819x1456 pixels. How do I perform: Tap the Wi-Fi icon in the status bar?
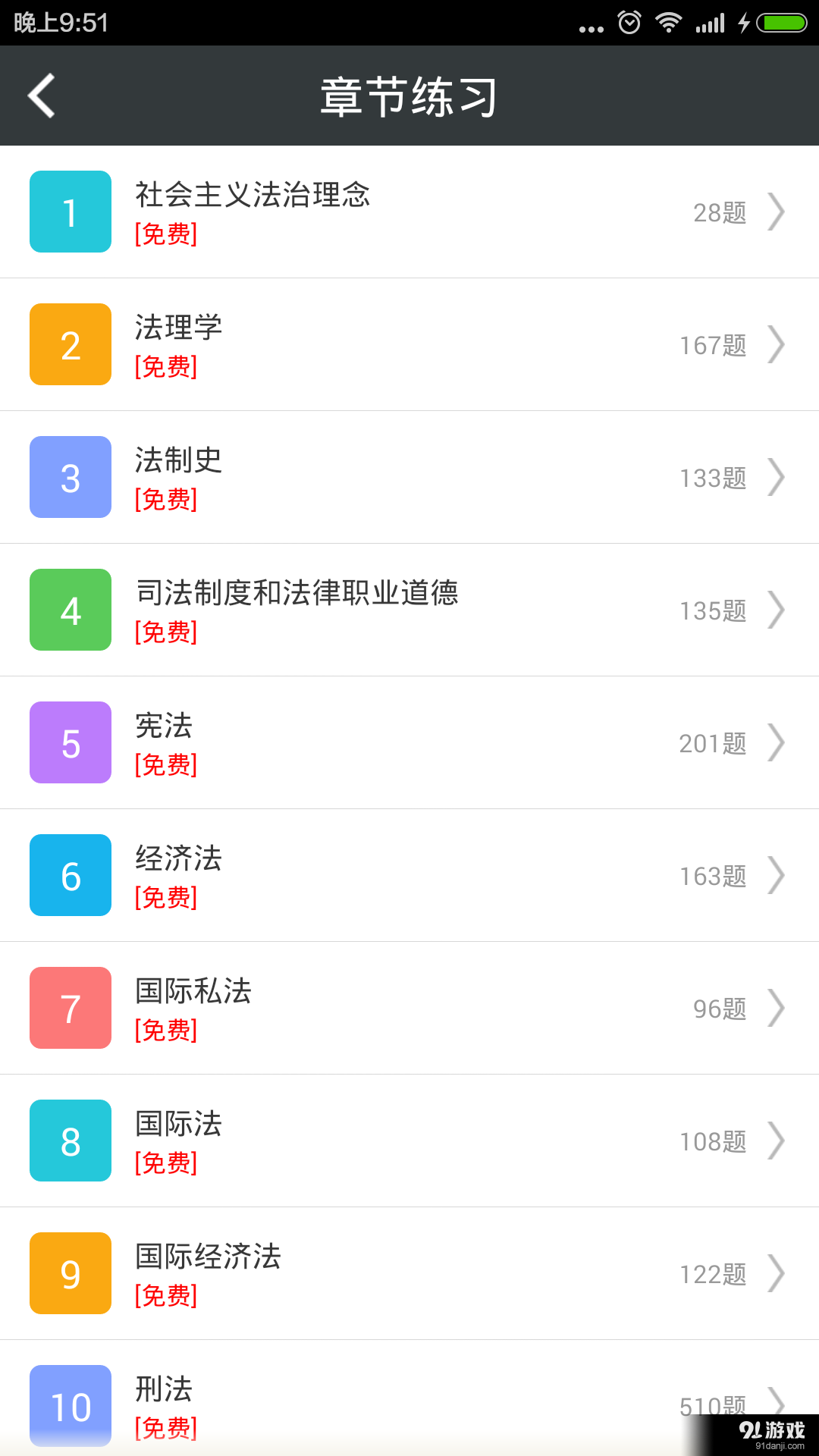[670, 23]
